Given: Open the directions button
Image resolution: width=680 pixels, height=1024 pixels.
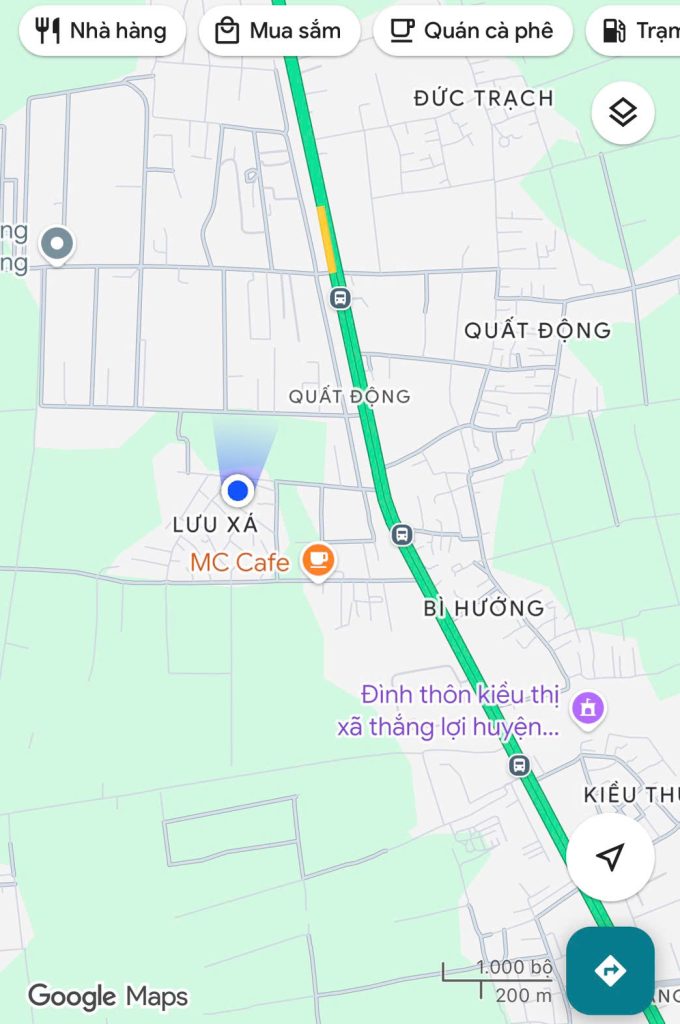Looking at the screenshot, I should [x=610, y=970].
